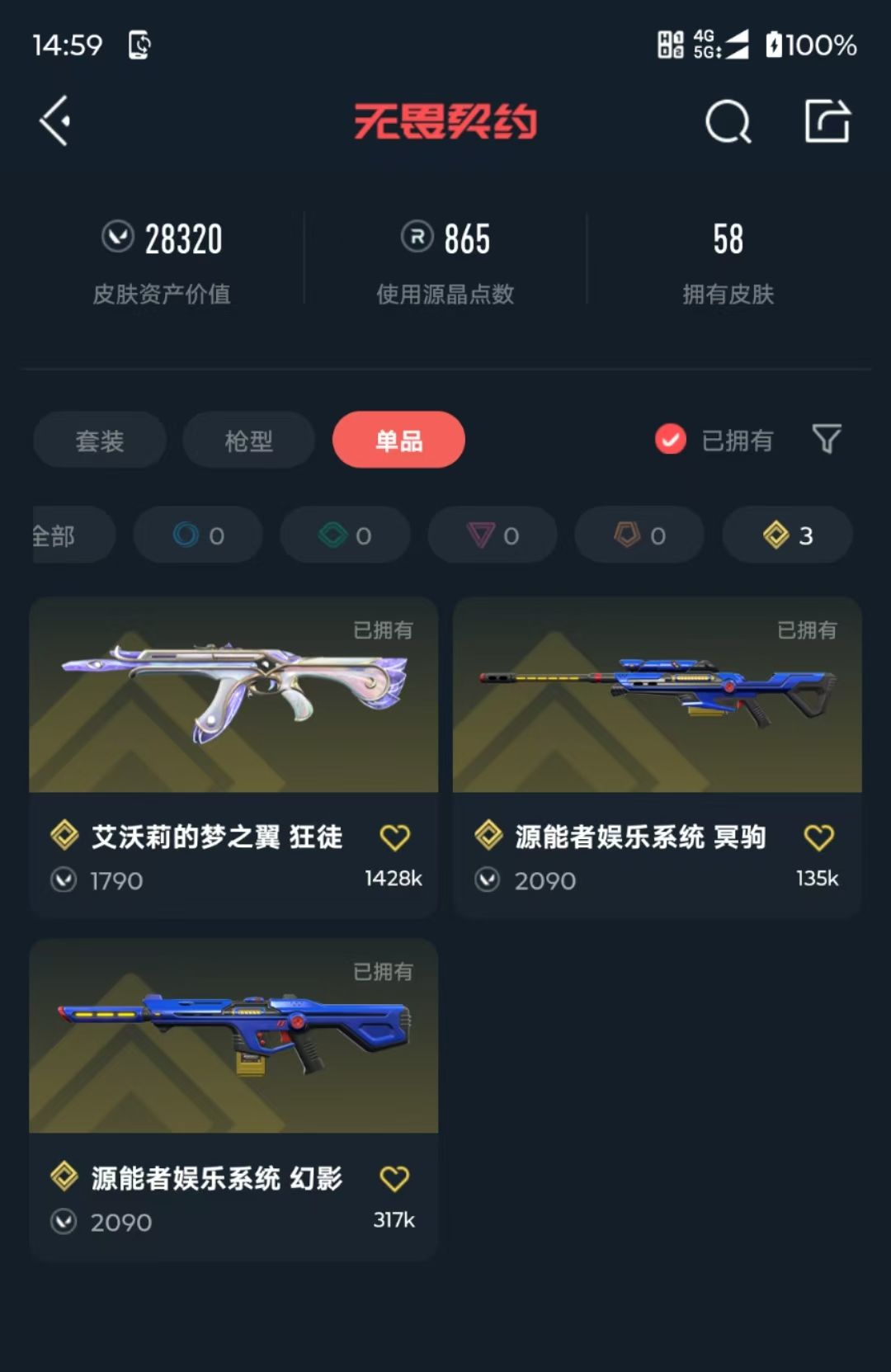The image size is (891, 1372).
Task: Like the 源能者娱乐系统 冥驹 skin
Action: click(x=818, y=837)
